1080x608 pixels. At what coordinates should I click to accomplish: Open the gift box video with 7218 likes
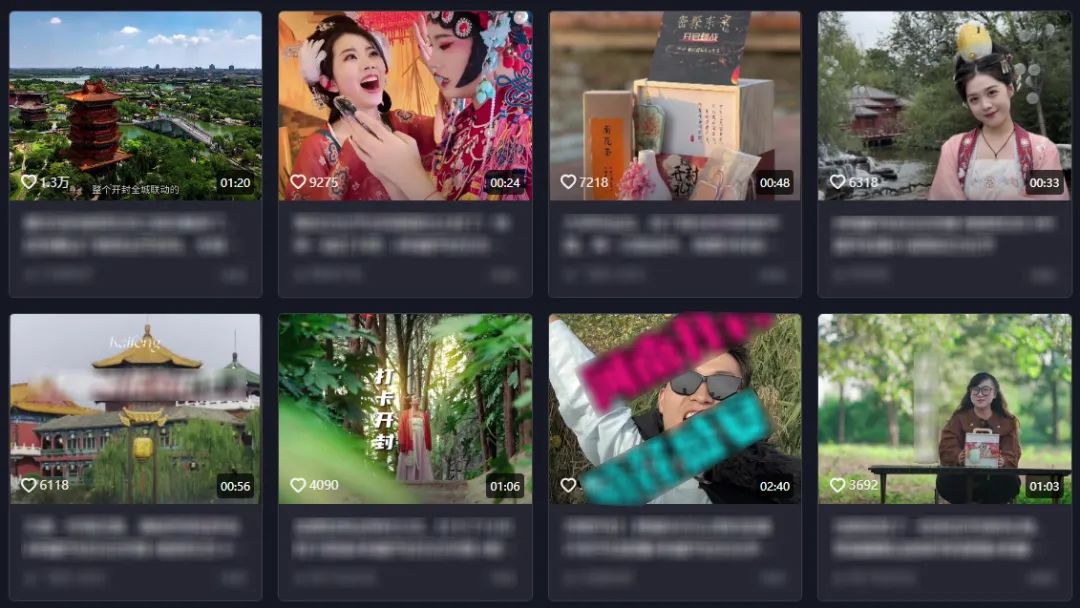pyautogui.click(x=675, y=105)
